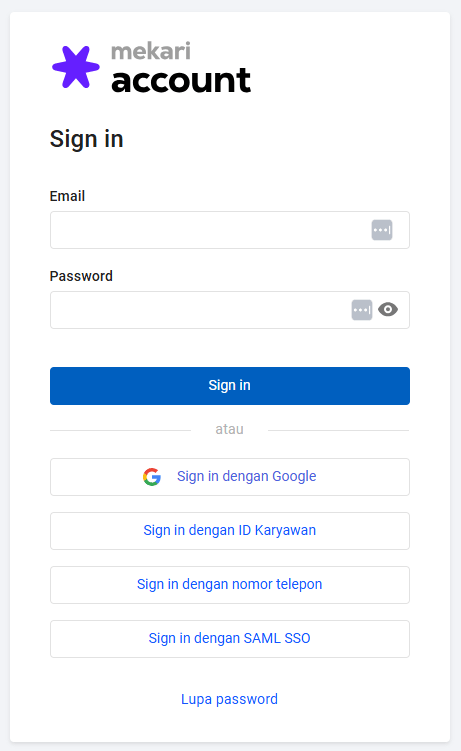Select Sign in dengan ID Karyawan
Screen dimensions: 461x751
[230, 531]
